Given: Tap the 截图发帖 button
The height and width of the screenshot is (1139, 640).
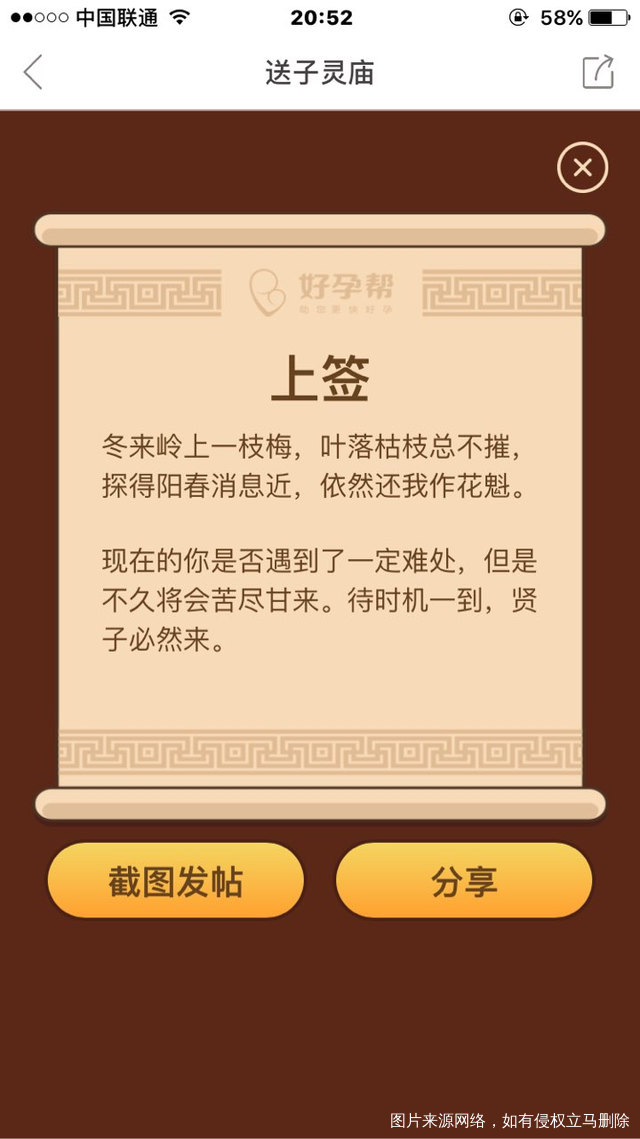Looking at the screenshot, I should [176, 881].
